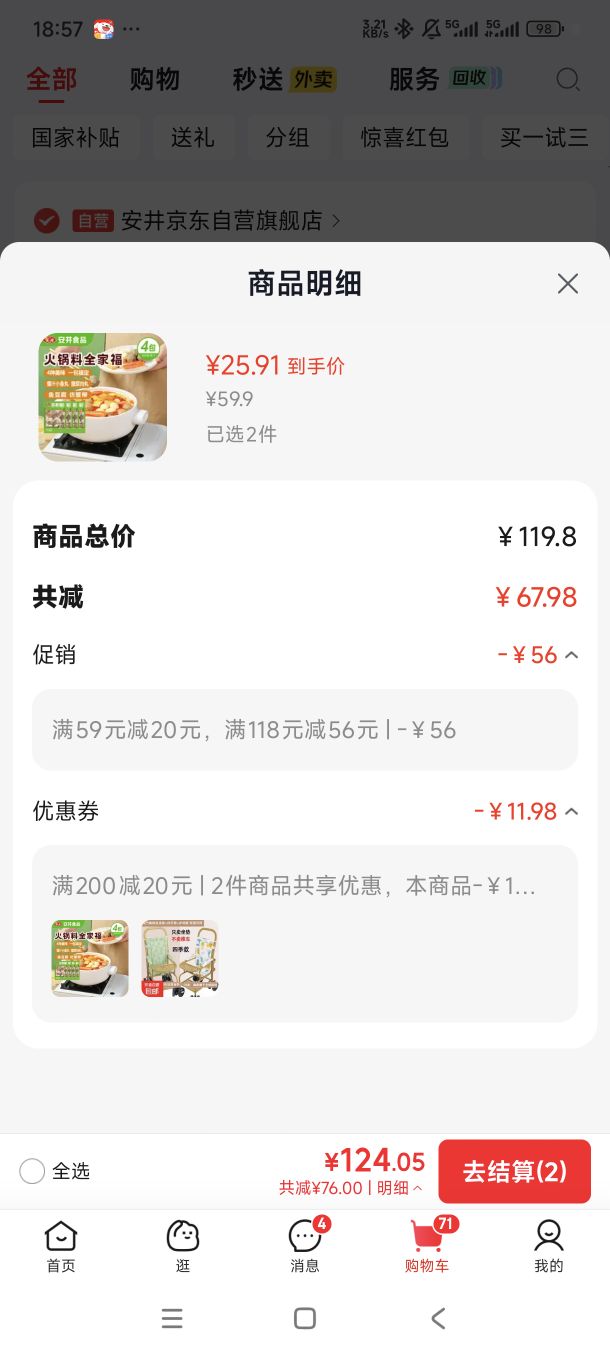Tap the system back button
Viewport: 610px width, 1356px height.
(x=438, y=1318)
